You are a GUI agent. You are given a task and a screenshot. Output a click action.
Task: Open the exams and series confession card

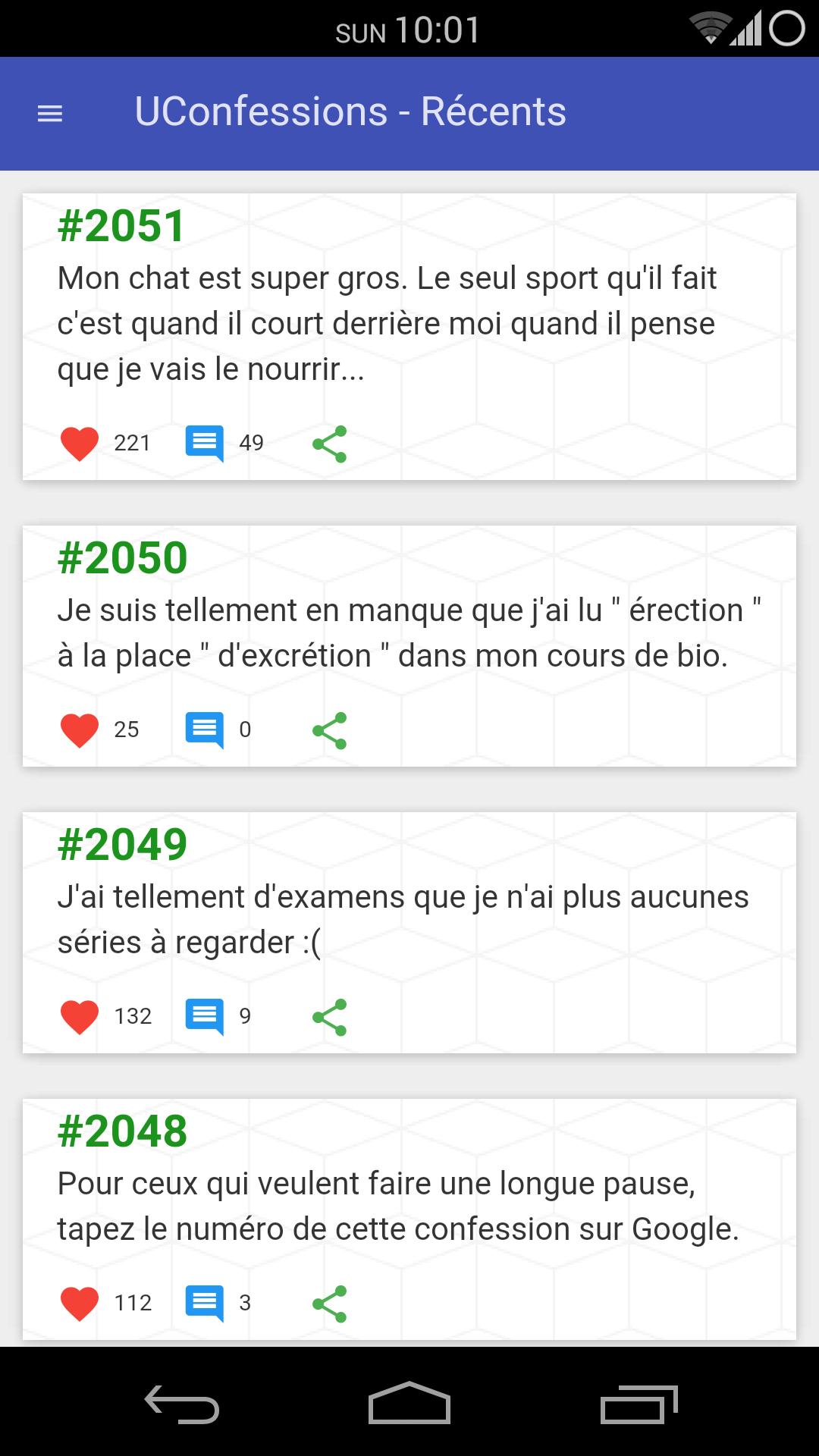pyautogui.click(x=409, y=919)
